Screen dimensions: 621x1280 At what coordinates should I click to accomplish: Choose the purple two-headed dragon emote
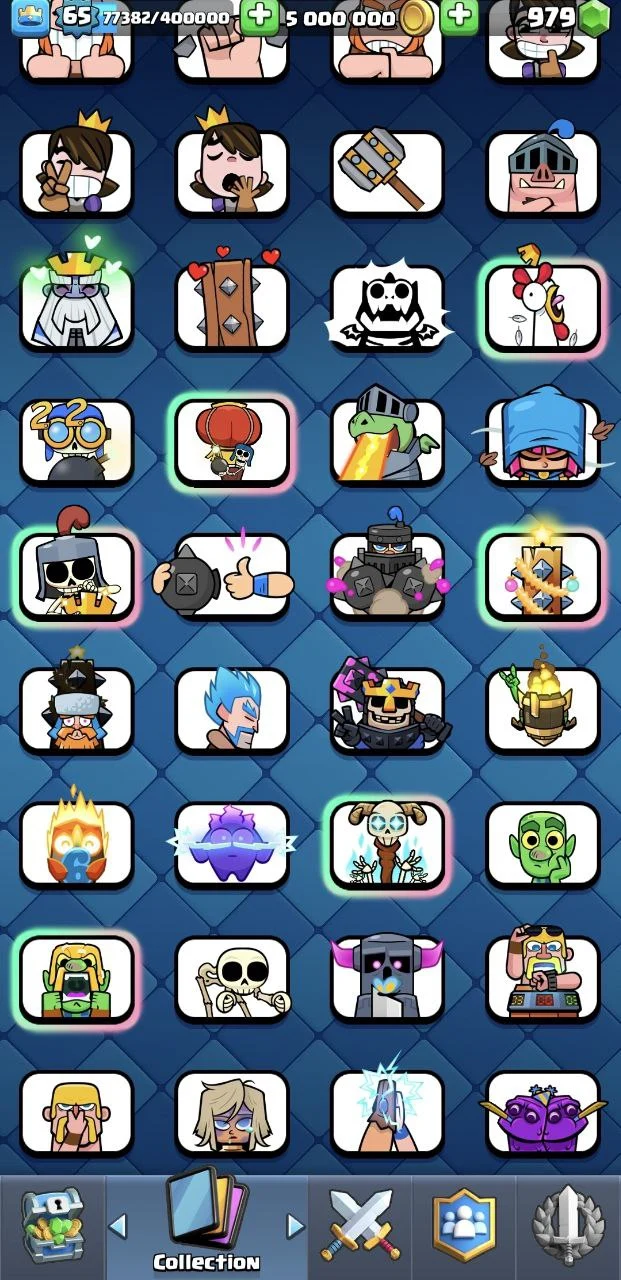click(x=542, y=1111)
